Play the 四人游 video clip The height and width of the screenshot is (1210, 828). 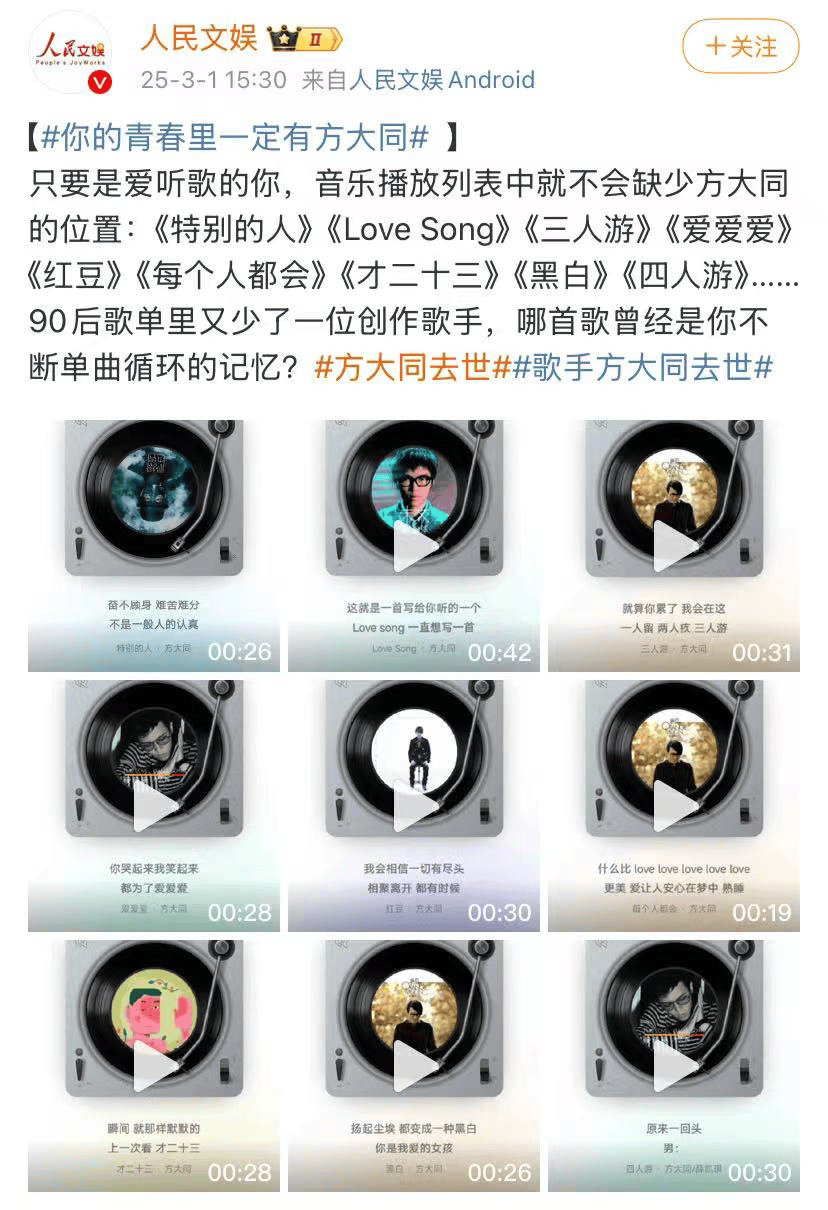pos(673,1065)
